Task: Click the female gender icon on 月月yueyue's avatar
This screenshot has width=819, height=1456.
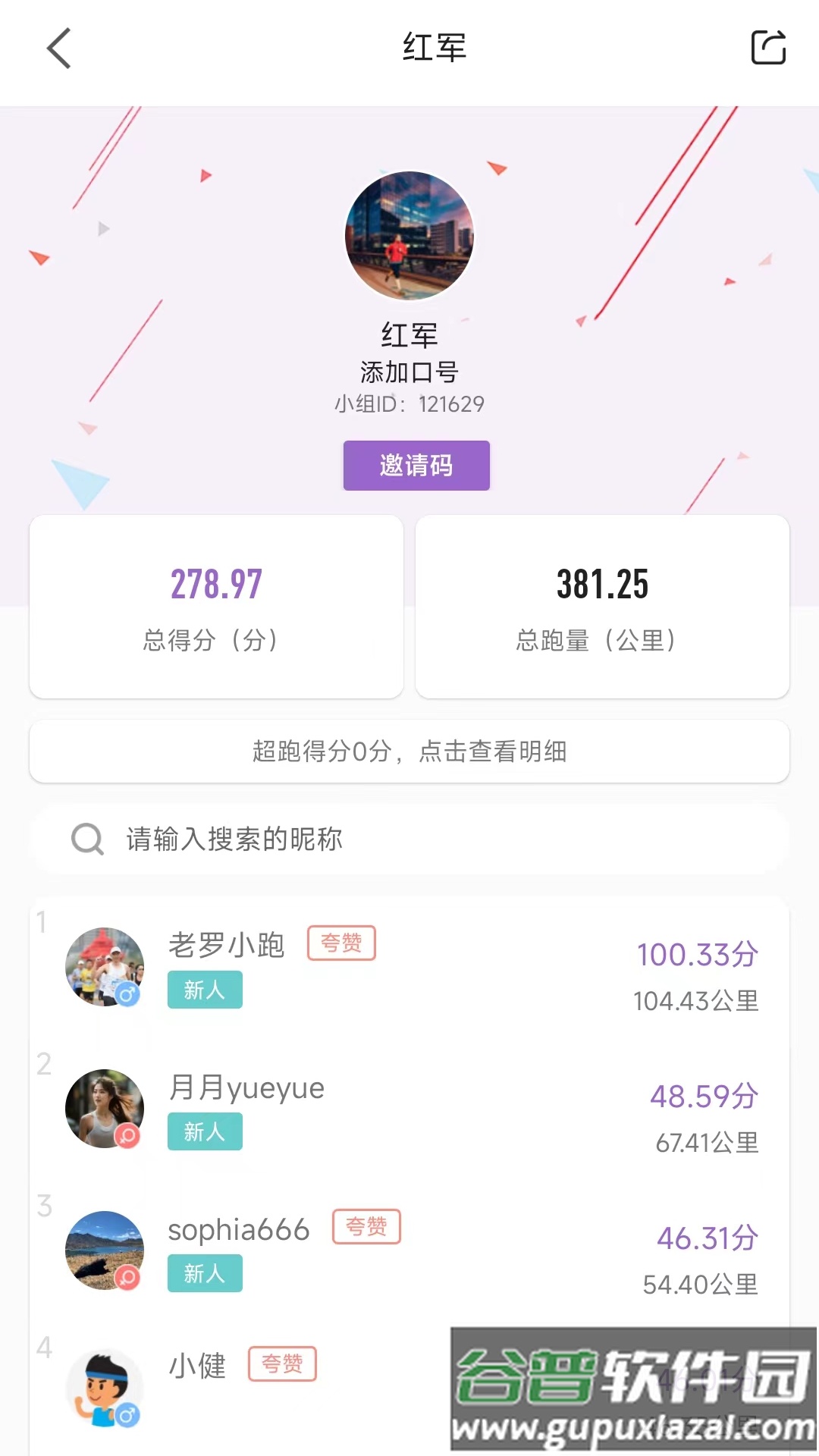Action: 128,1137
